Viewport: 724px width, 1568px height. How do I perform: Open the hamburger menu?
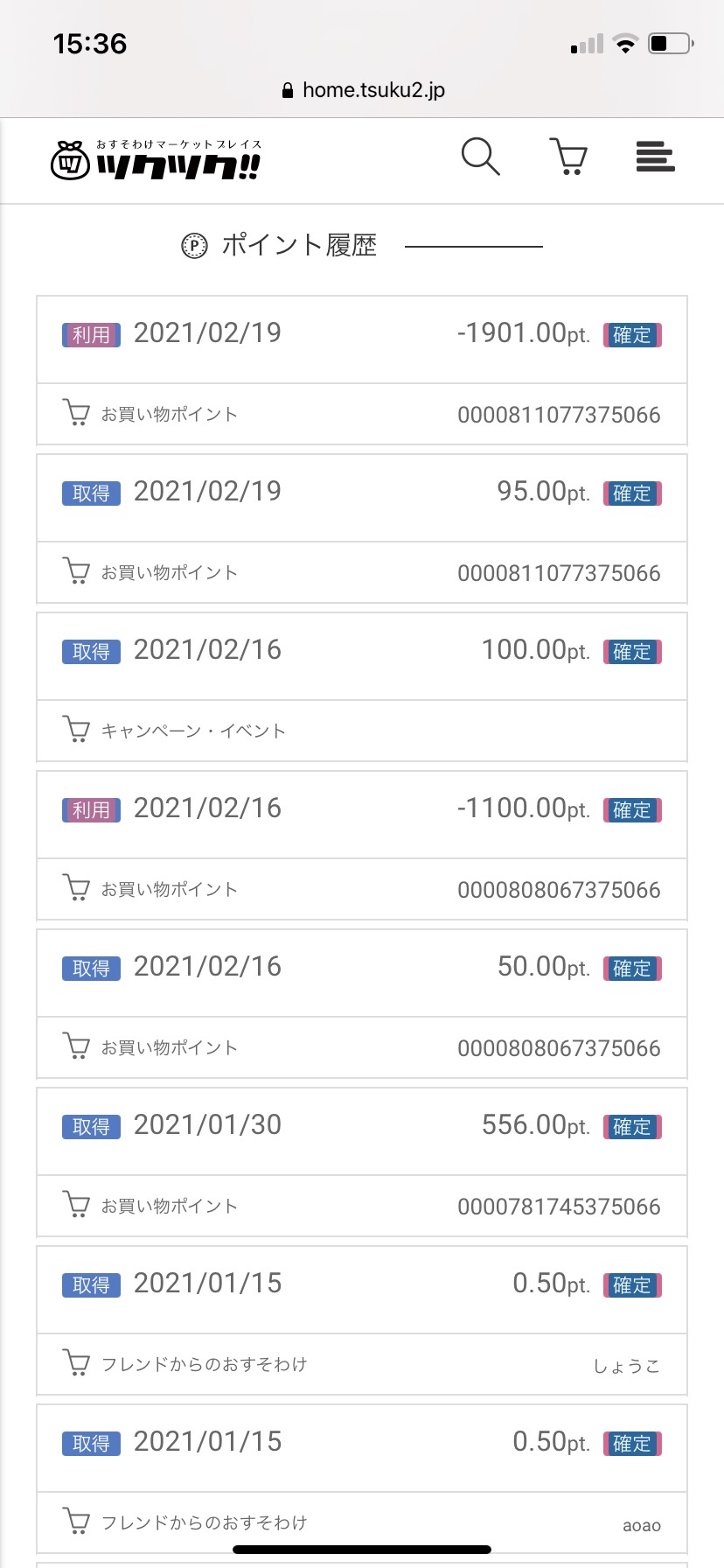(655, 157)
